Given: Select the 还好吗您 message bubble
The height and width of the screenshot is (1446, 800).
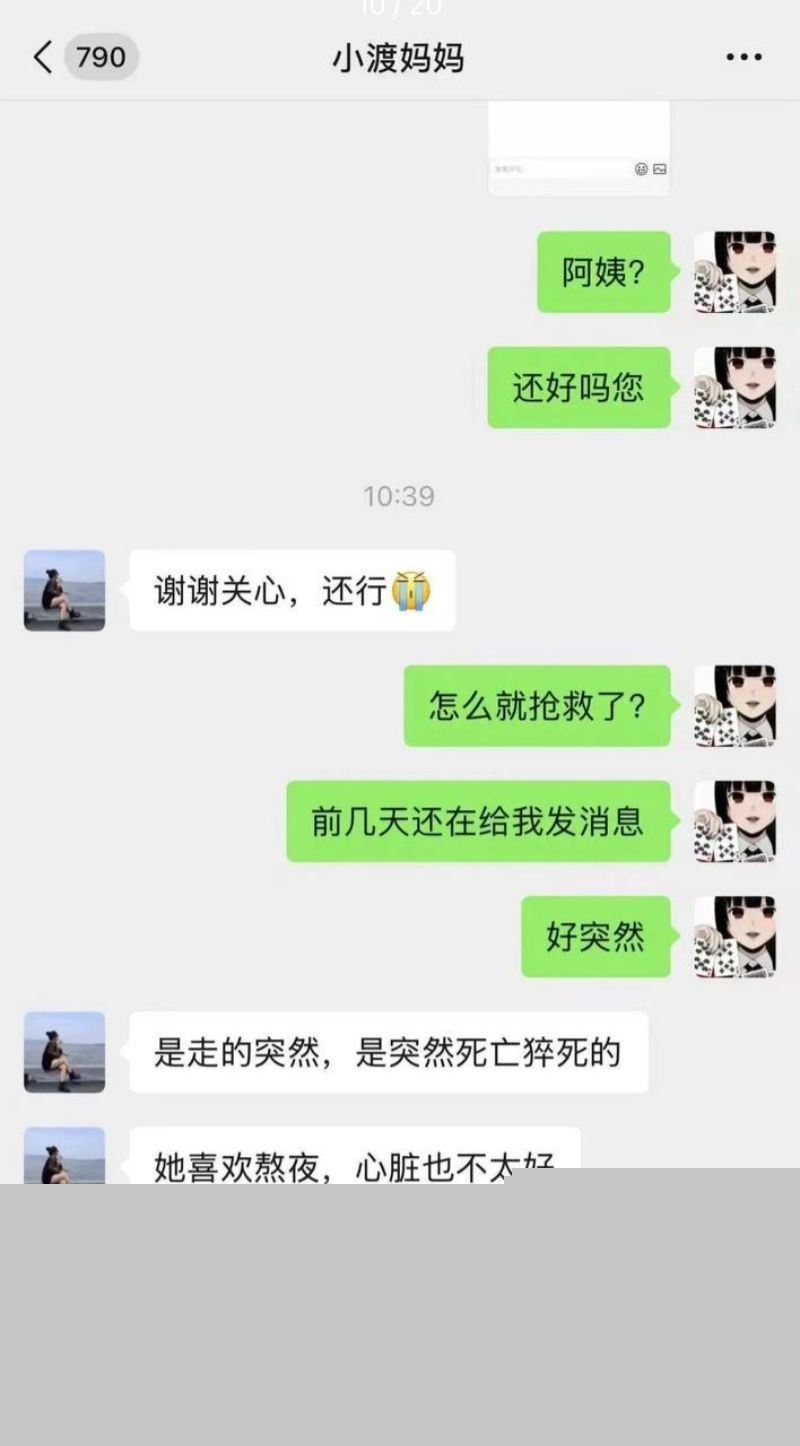Looking at the screenshot, I should click(578, 390).
